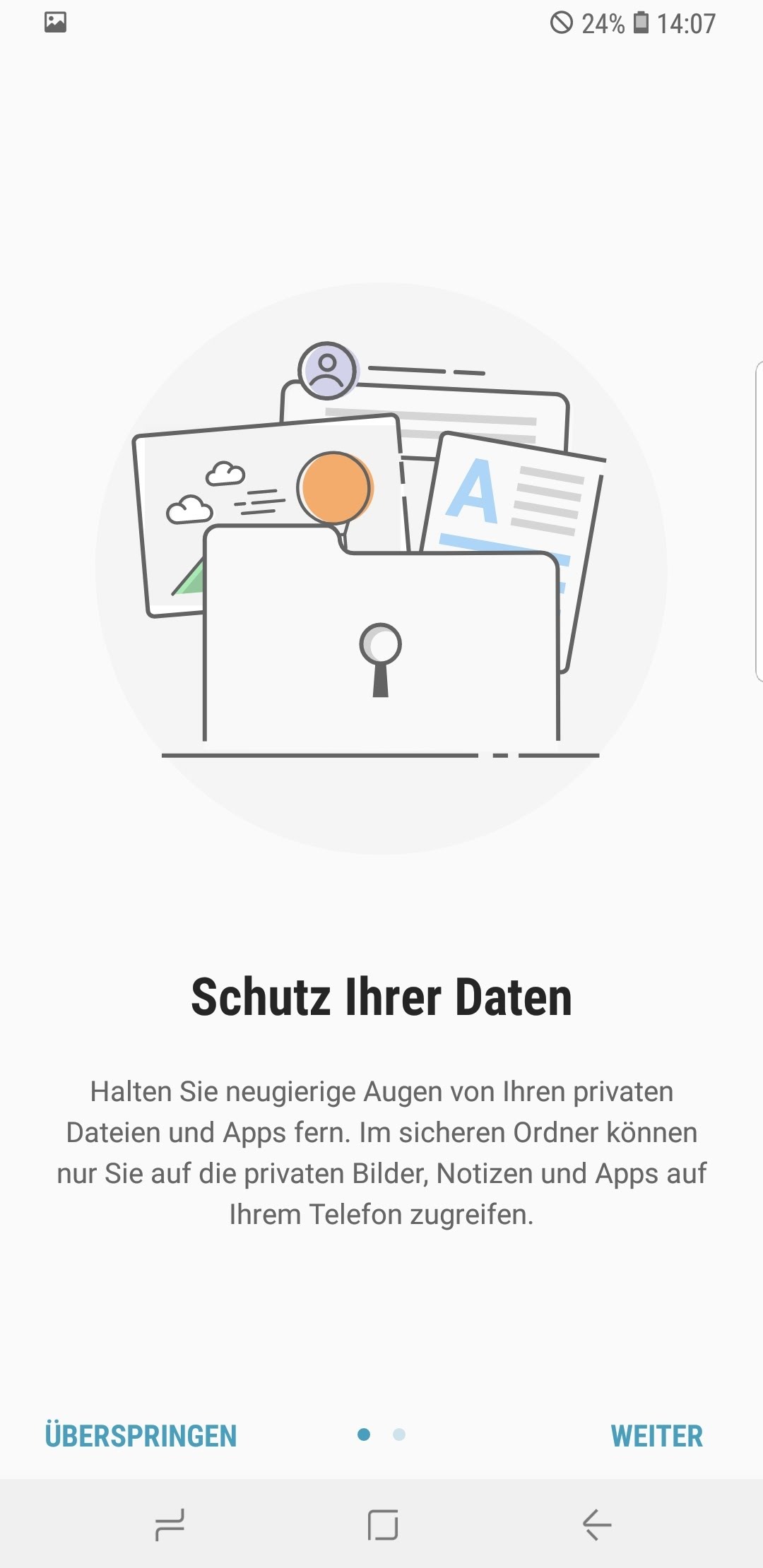
Task: Tap the home button
Action: point(382,1524)
